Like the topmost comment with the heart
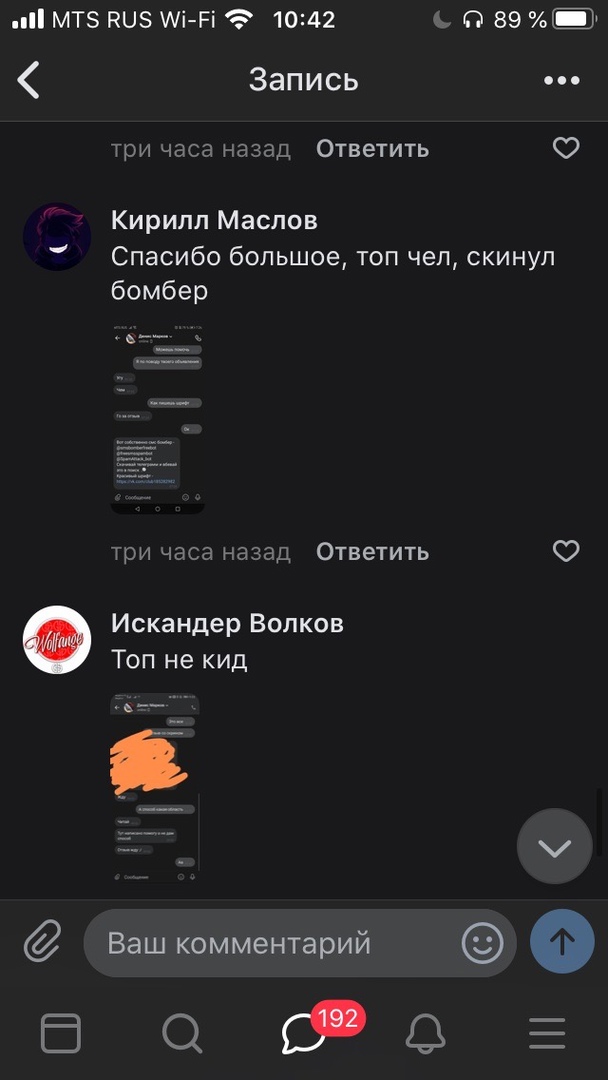This screenshot has width=608, height=1080. pos(566,148)
